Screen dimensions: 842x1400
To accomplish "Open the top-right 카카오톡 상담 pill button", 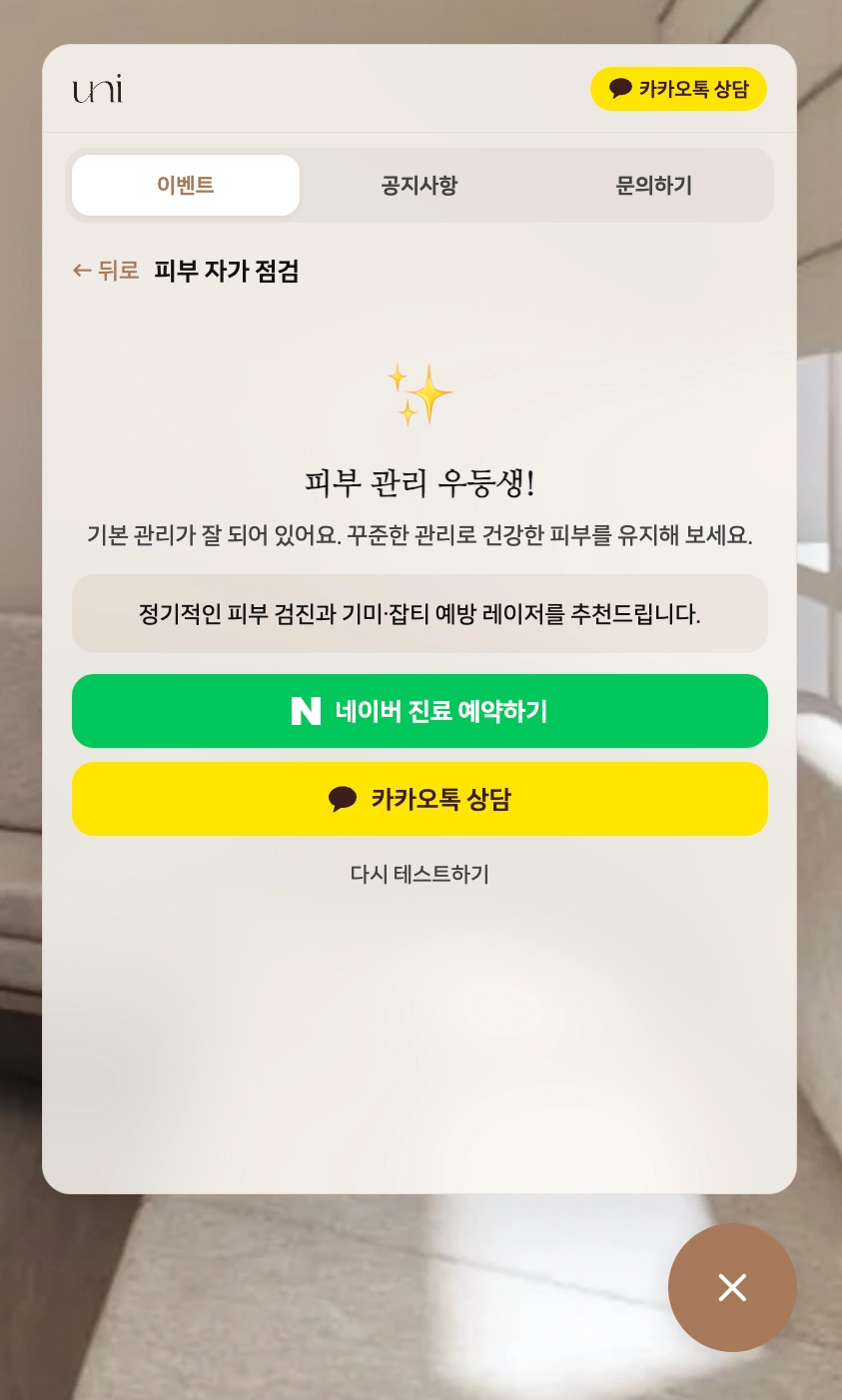I will tap(678, 89).
